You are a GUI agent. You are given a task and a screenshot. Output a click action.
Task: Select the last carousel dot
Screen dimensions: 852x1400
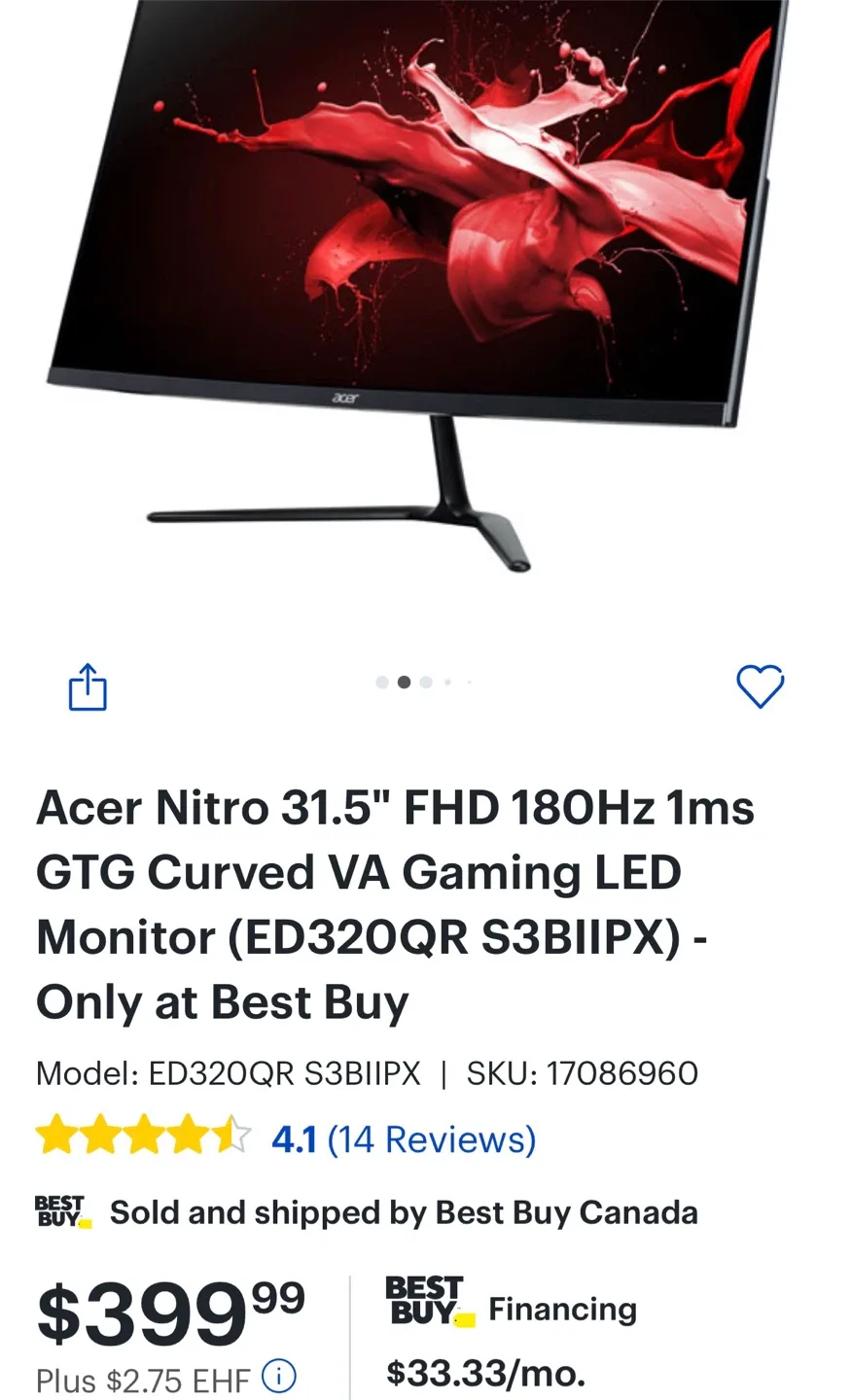pyautogui.click(x=468, y=682)
